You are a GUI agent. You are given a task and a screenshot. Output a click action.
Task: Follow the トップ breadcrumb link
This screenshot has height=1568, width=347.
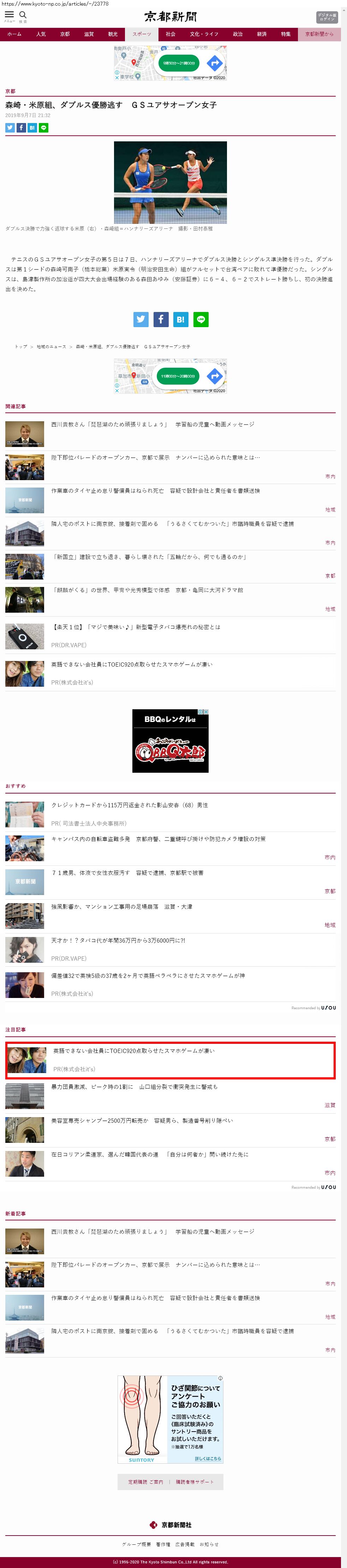point(21,346)
